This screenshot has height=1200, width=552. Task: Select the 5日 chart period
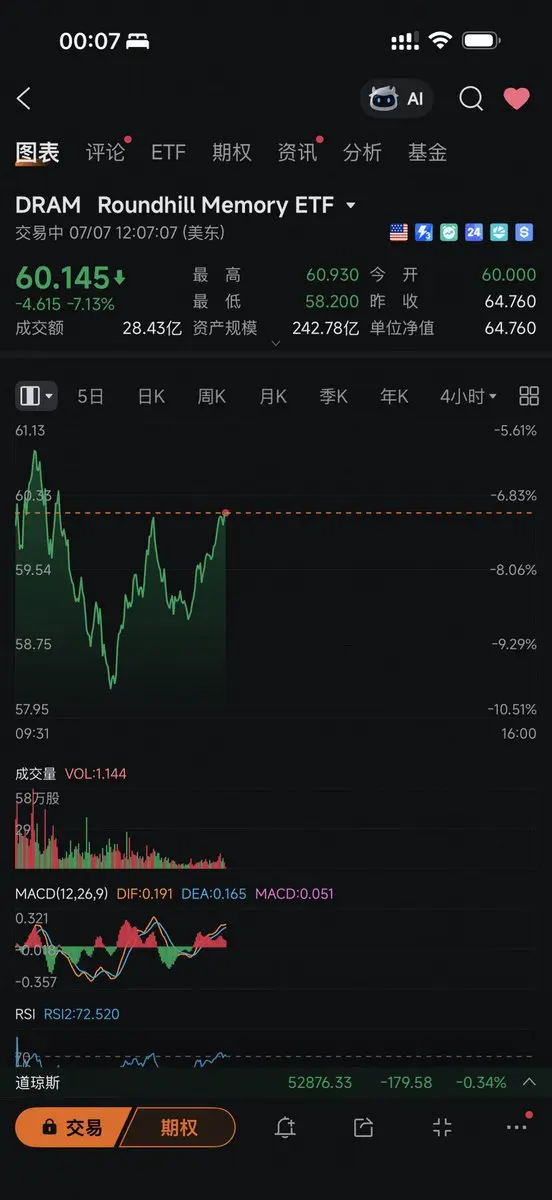90,396
